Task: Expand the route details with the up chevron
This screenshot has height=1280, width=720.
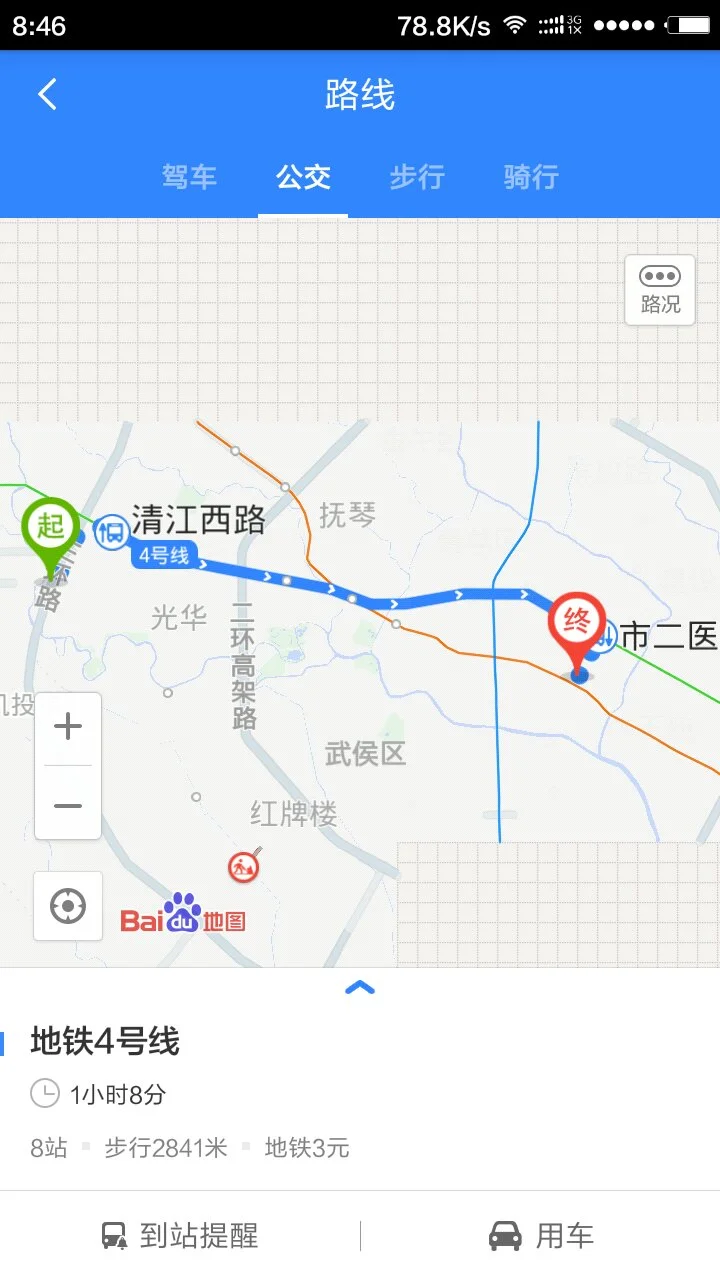Action: click(360, 987)
